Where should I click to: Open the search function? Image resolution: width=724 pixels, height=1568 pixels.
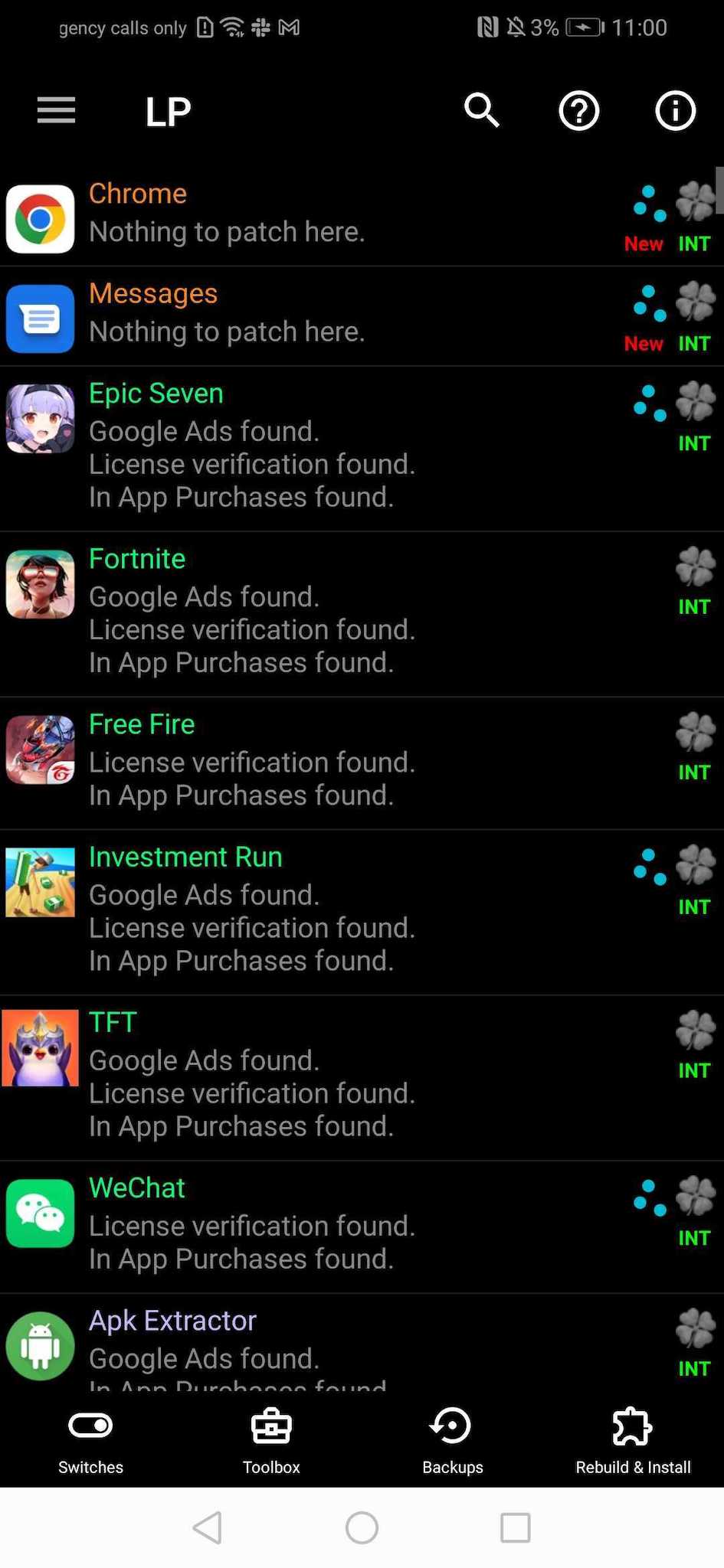click(x=482, y=111)
